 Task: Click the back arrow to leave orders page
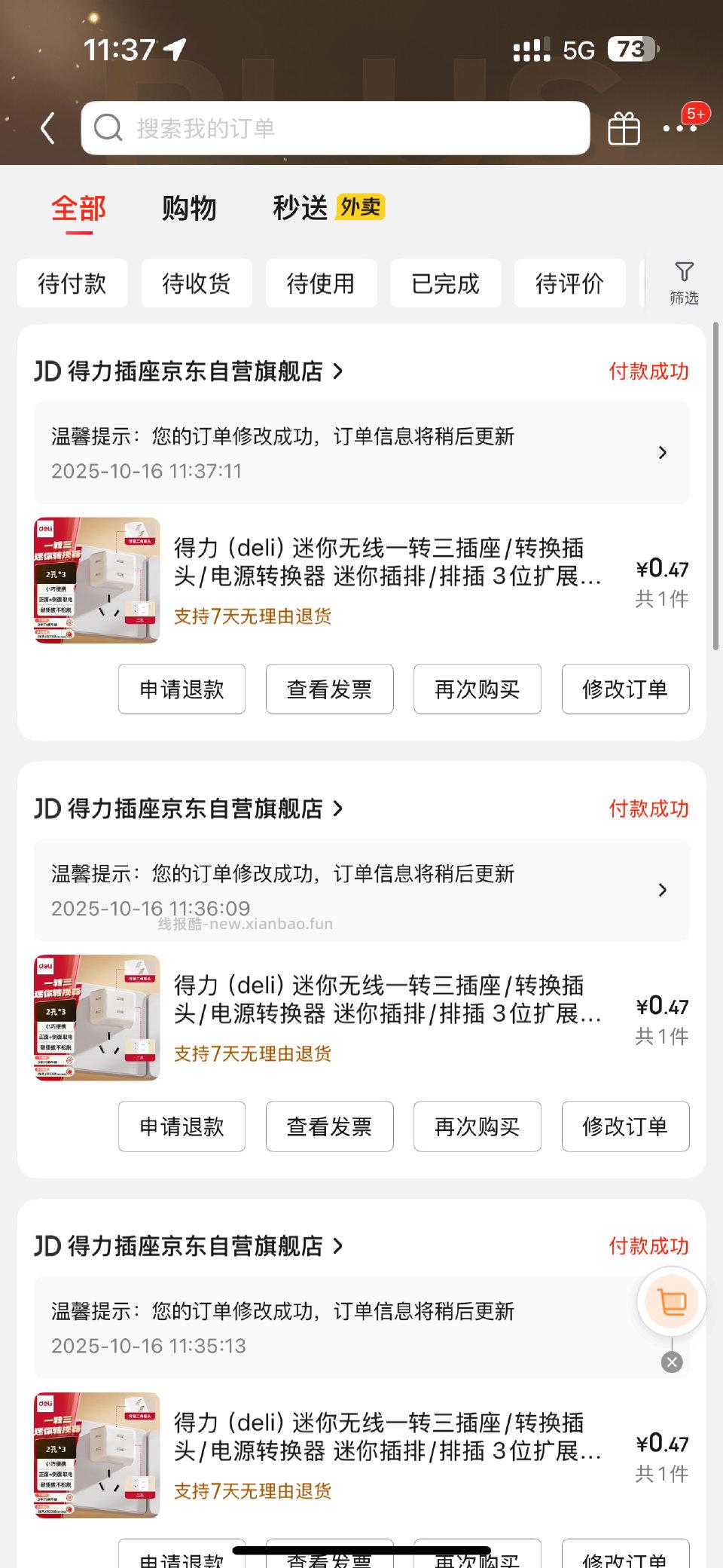point(47,128)
